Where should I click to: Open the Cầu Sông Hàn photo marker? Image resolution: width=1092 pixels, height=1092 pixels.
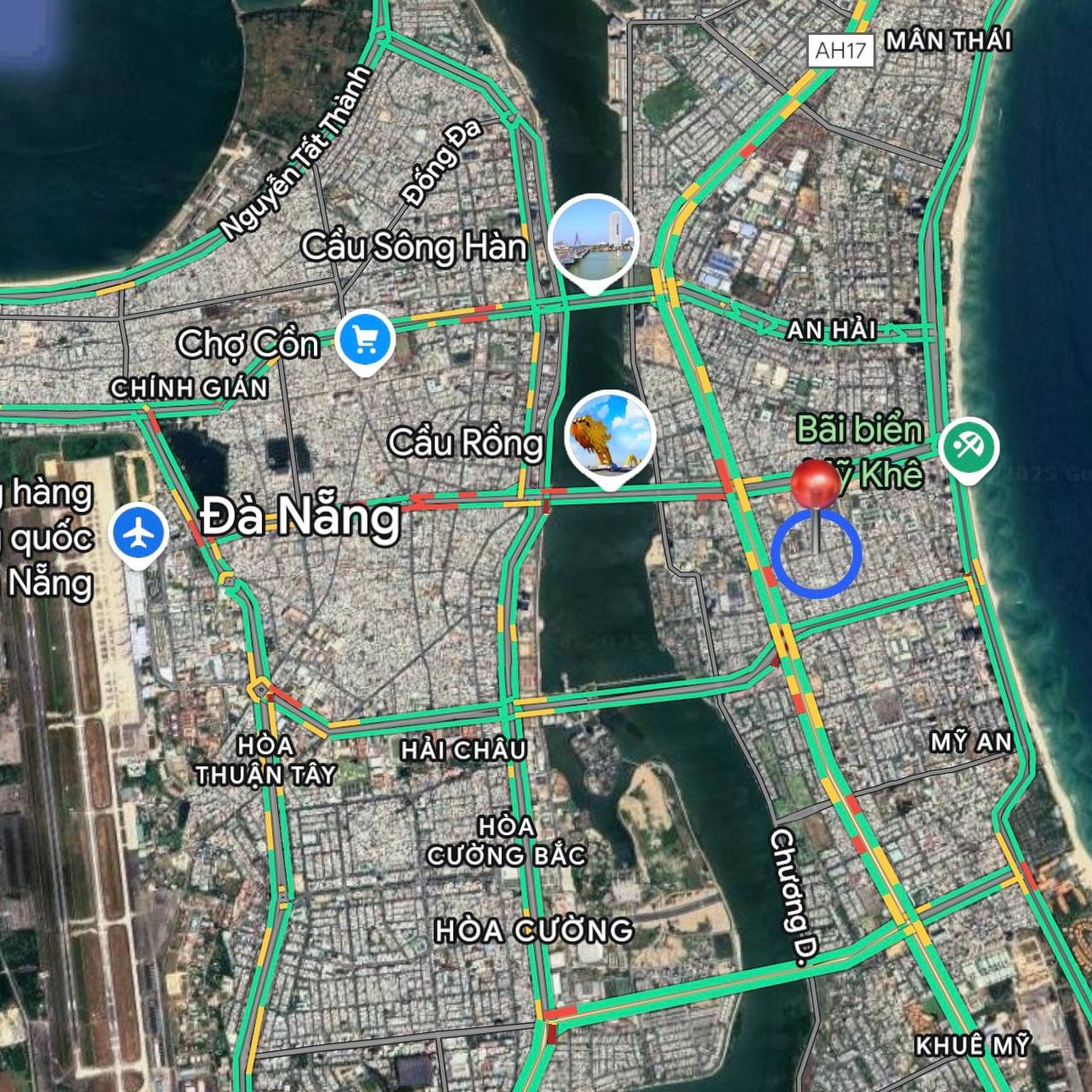click(593, 239)
